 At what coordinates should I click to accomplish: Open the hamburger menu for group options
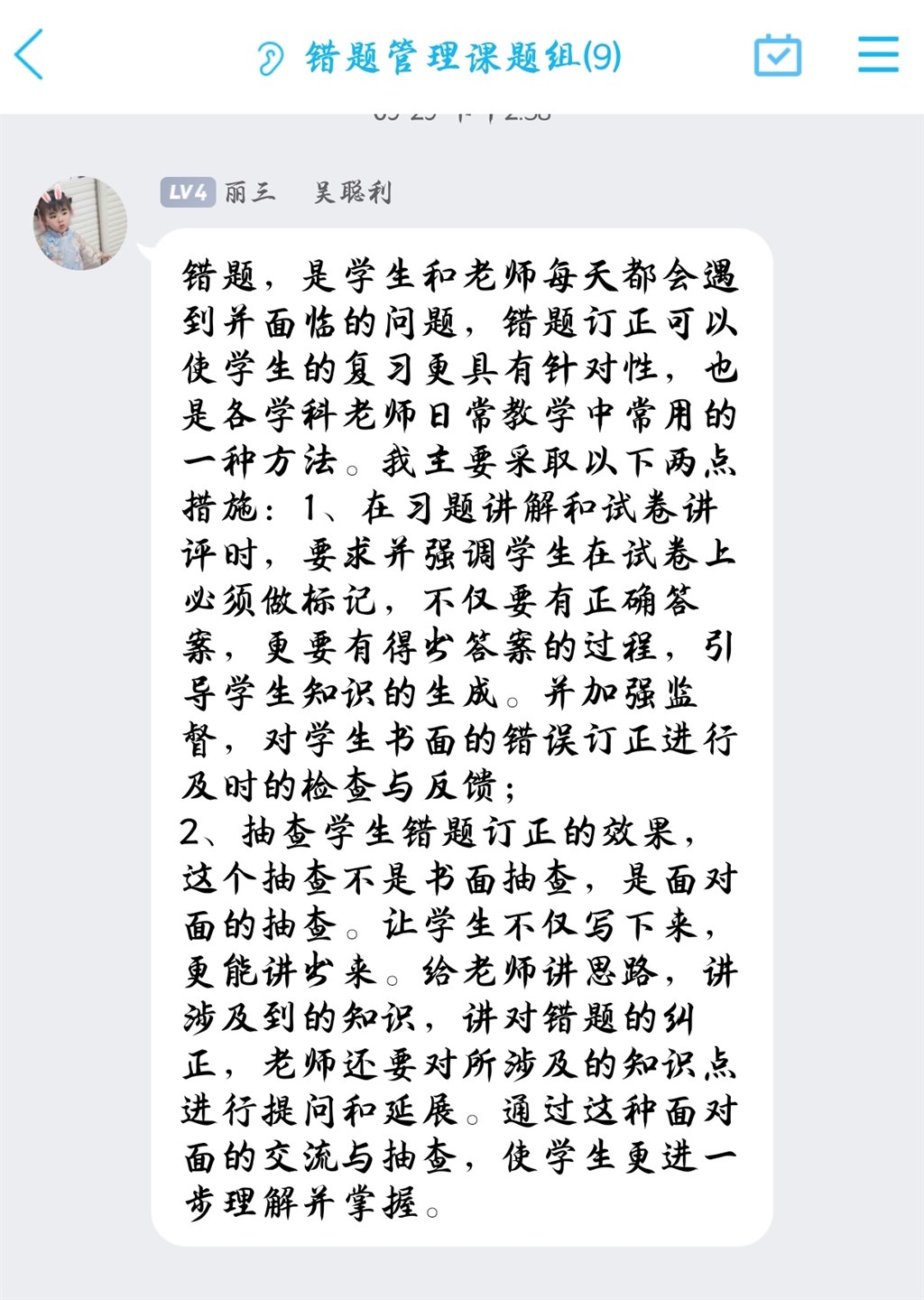[x=877, y=55]
